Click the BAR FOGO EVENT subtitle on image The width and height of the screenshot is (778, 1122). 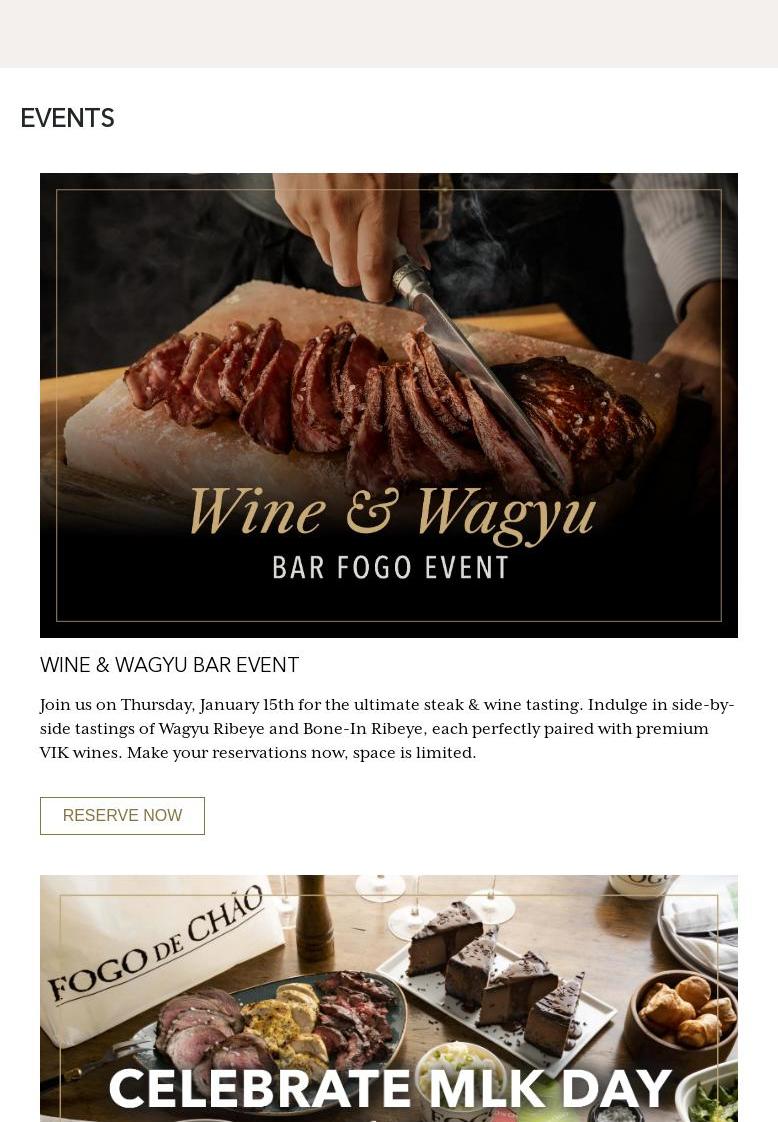click(390, 567)
